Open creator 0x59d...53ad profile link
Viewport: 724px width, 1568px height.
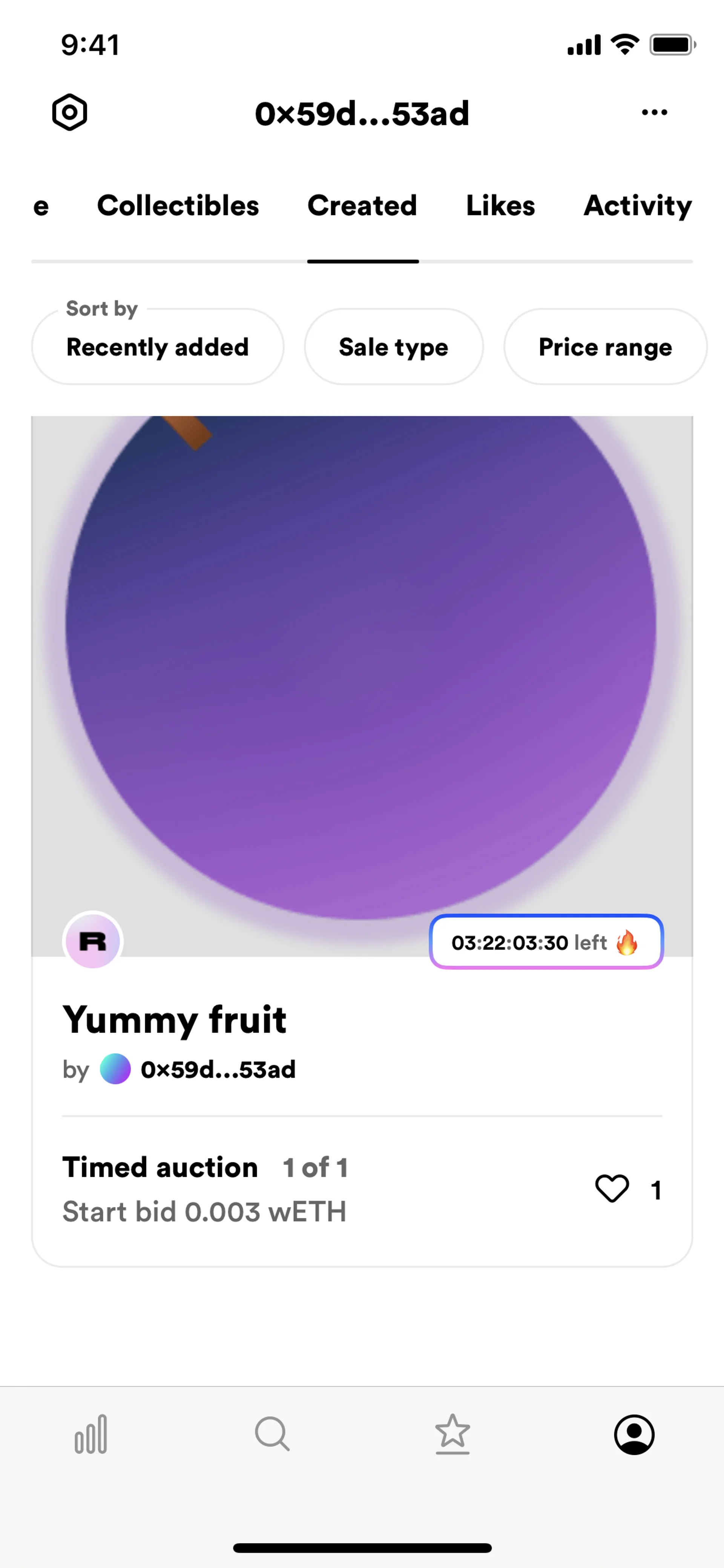[x=217, y=1069]
